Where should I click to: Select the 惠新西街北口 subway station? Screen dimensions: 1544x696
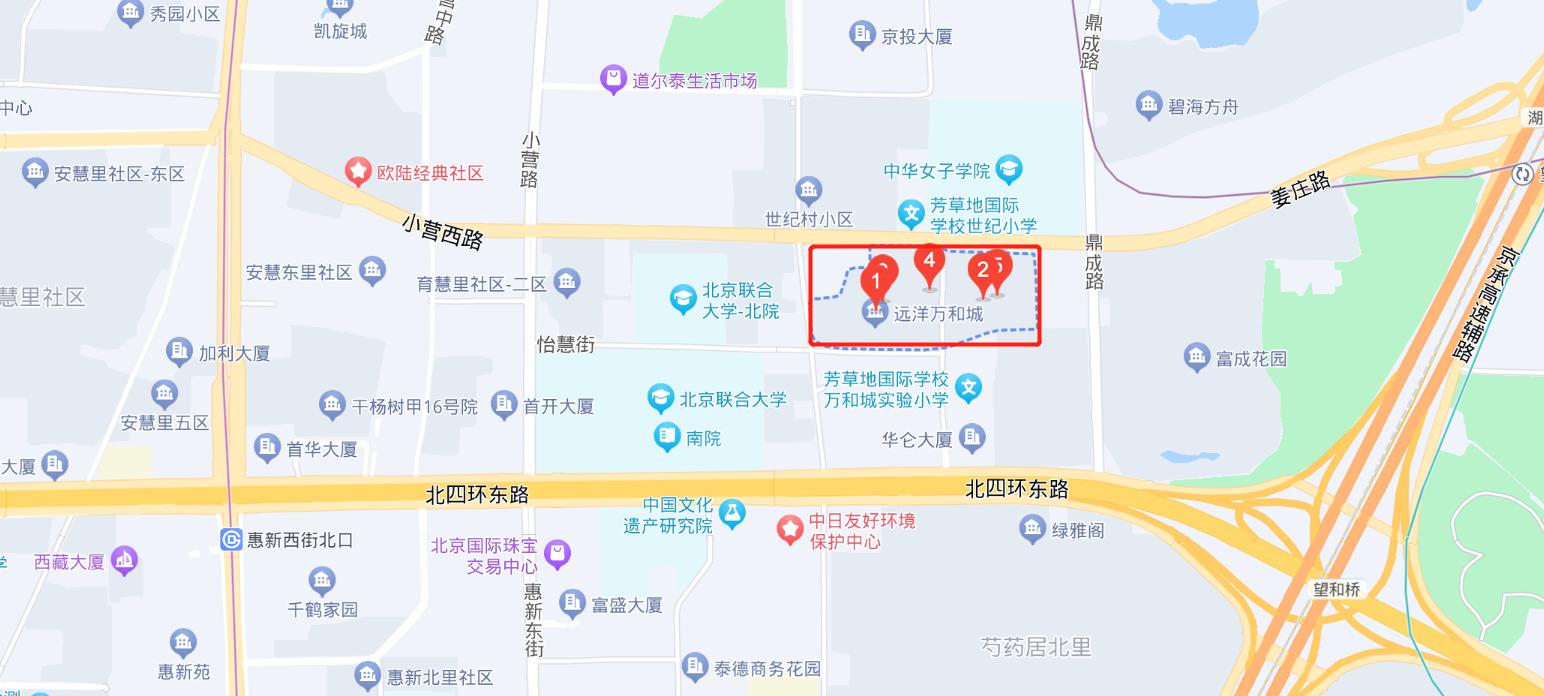pos(231,540)
